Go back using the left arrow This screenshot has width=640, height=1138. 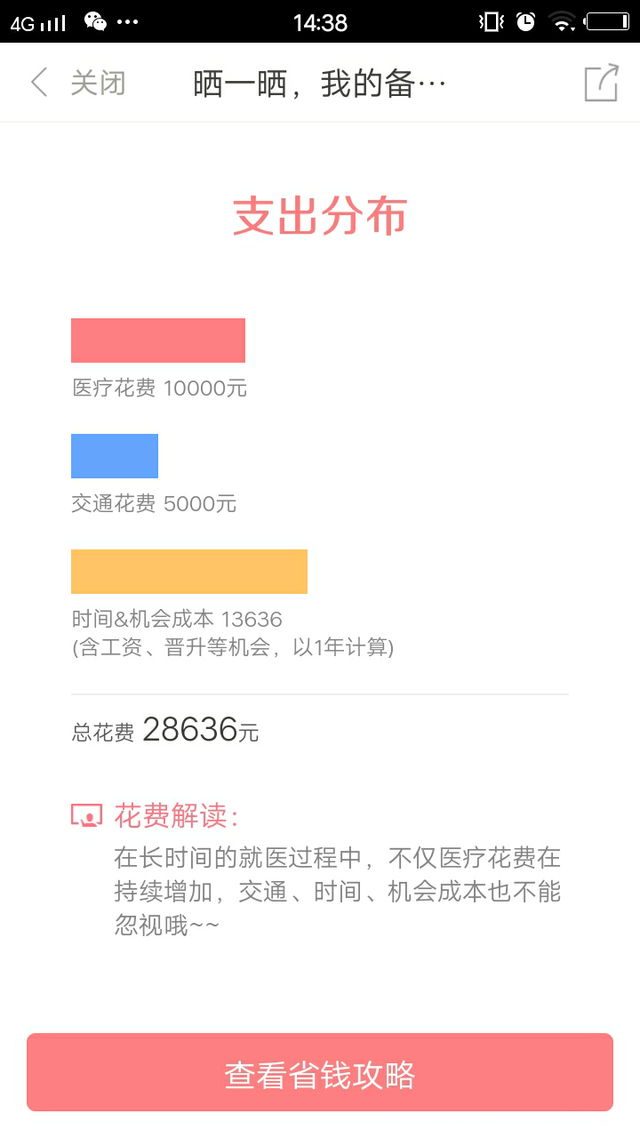(39, 83)
